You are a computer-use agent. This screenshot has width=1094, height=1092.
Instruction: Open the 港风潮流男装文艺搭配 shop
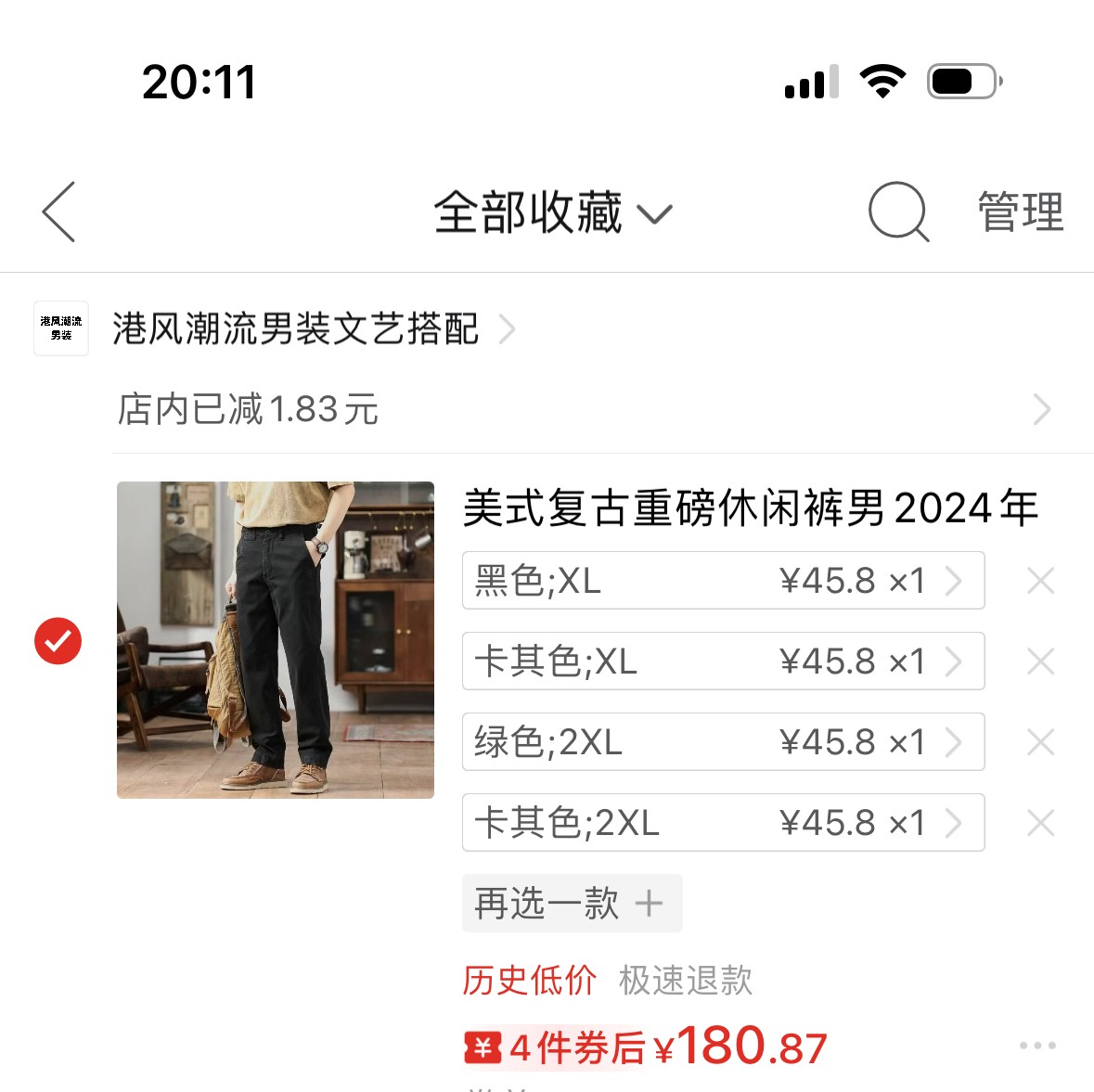297,328
